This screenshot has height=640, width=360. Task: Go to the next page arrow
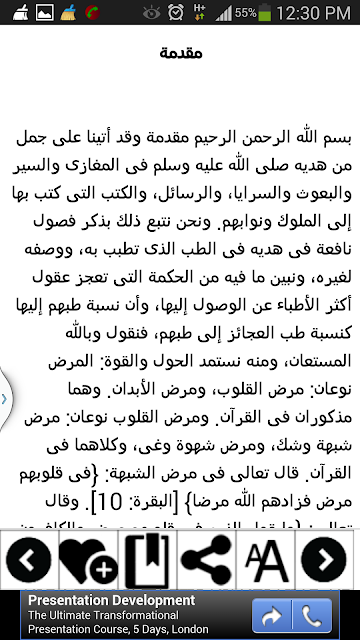(x=324, y=560)
